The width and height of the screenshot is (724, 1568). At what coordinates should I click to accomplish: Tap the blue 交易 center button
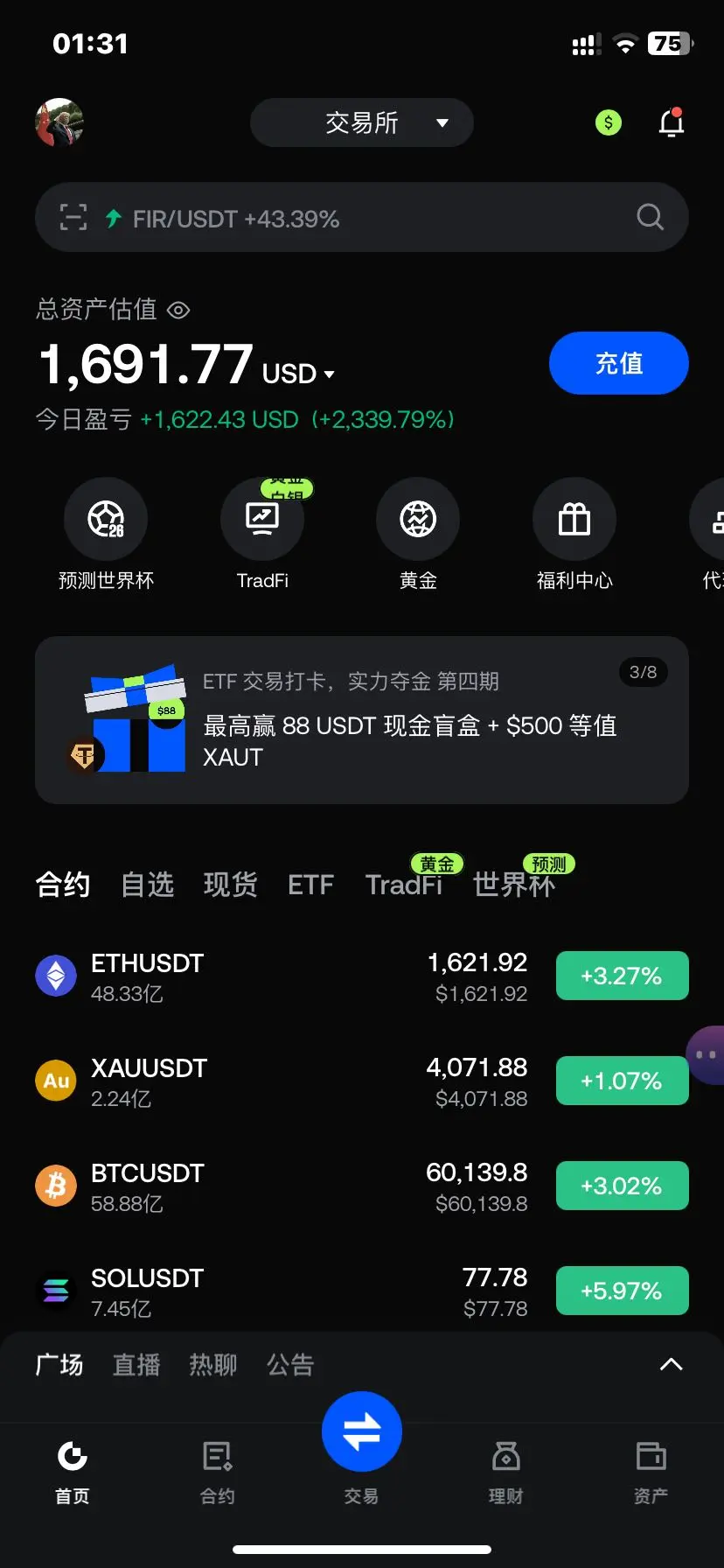coord(362,1431)
